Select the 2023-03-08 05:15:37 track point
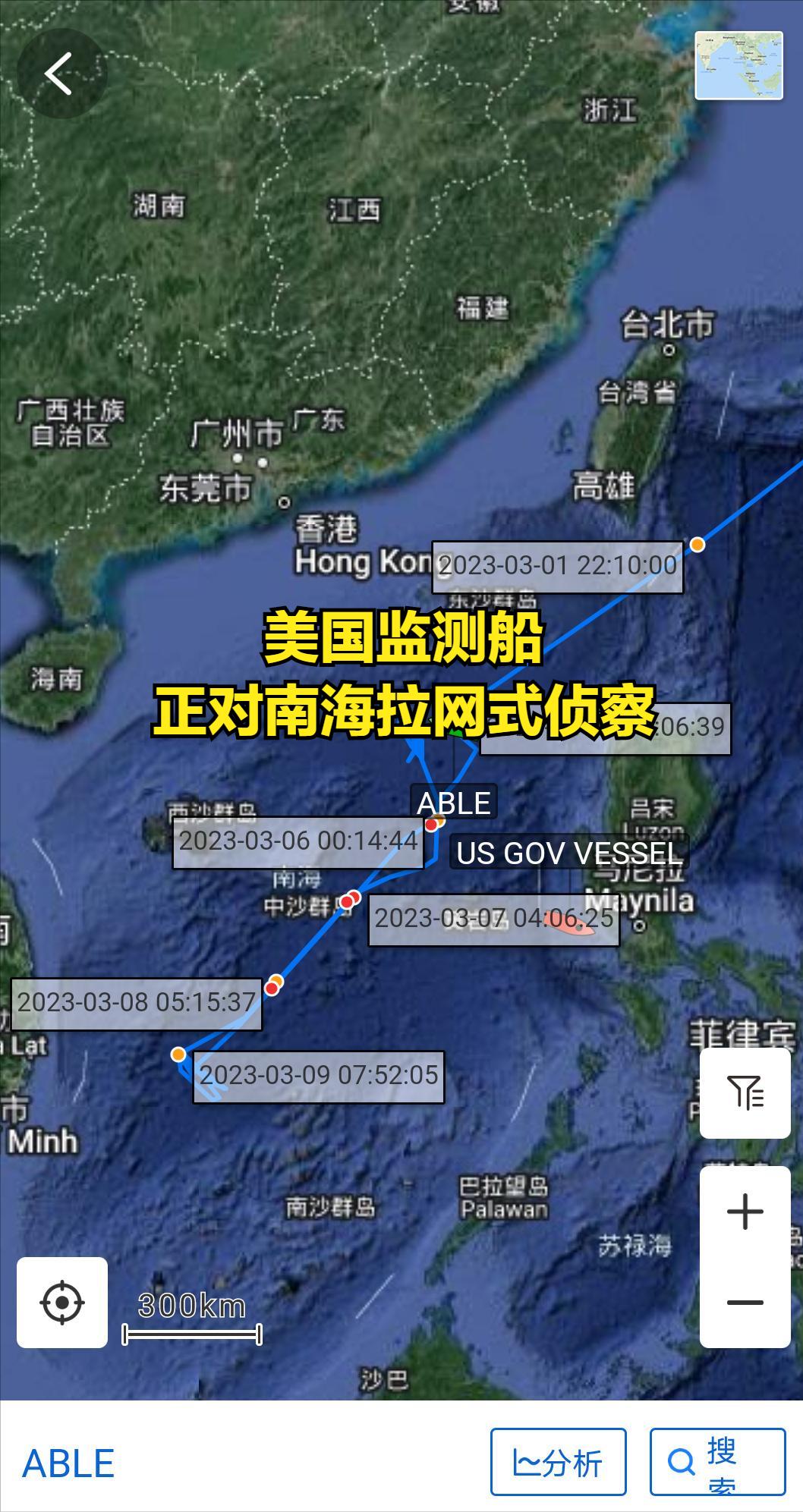 (272, 986)
